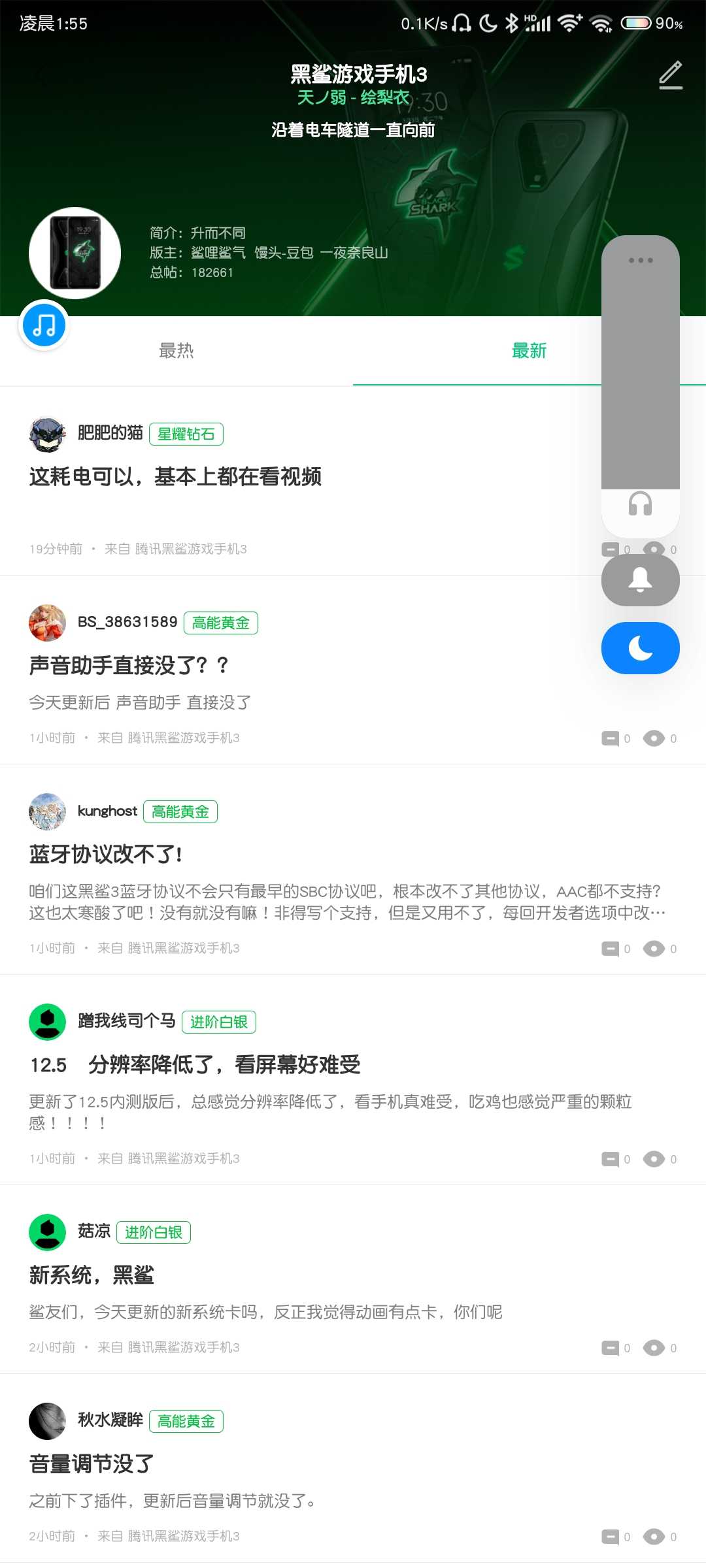The width and height of the screenshot is (706, 1568).
Task: Visit kunghost's profile via avatar
Action: 48,811
